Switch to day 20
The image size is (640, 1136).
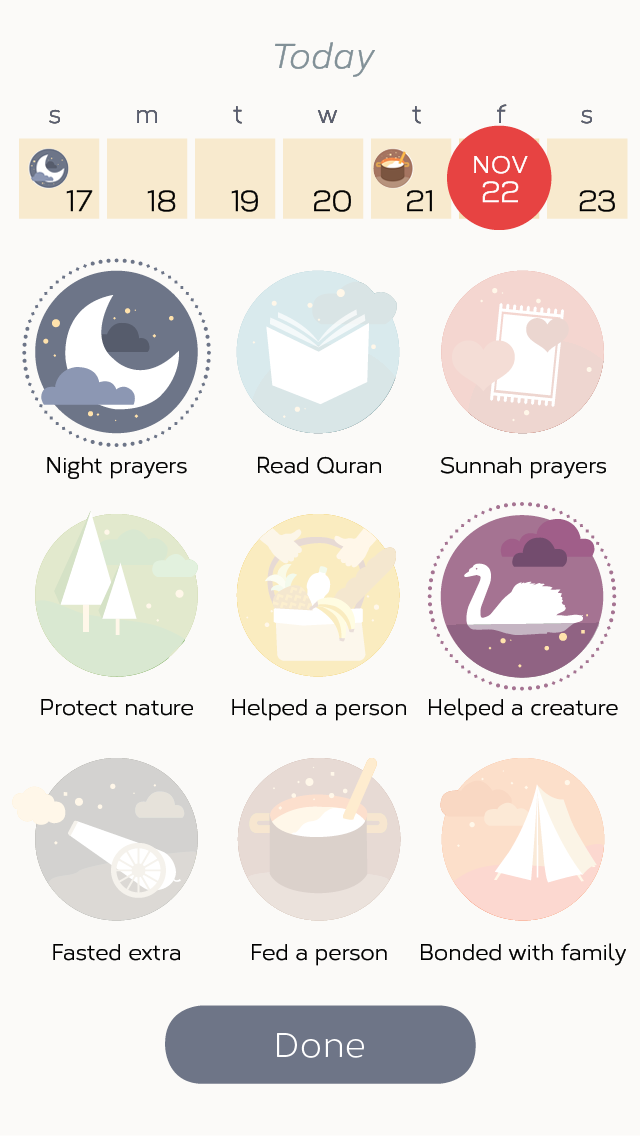(x=323, y=179)
